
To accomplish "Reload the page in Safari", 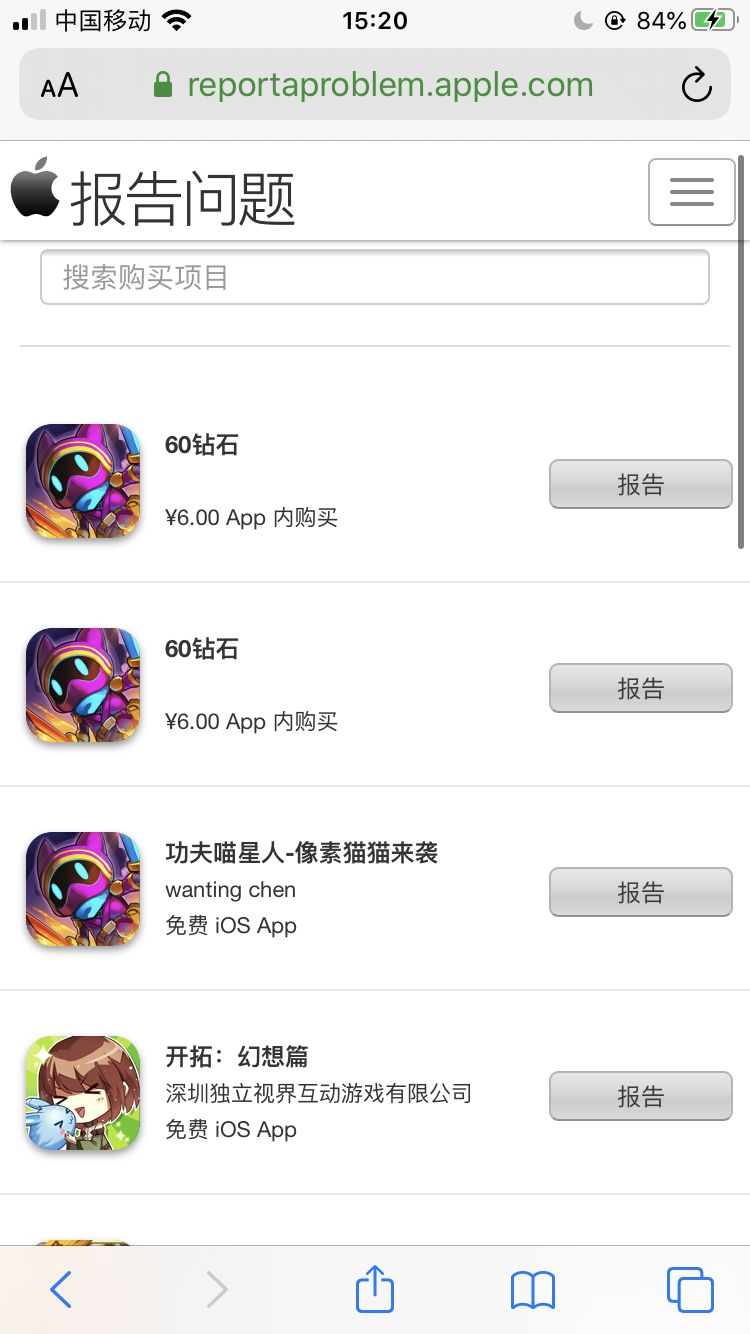I will pyautogui.click(x=696, y=86).
